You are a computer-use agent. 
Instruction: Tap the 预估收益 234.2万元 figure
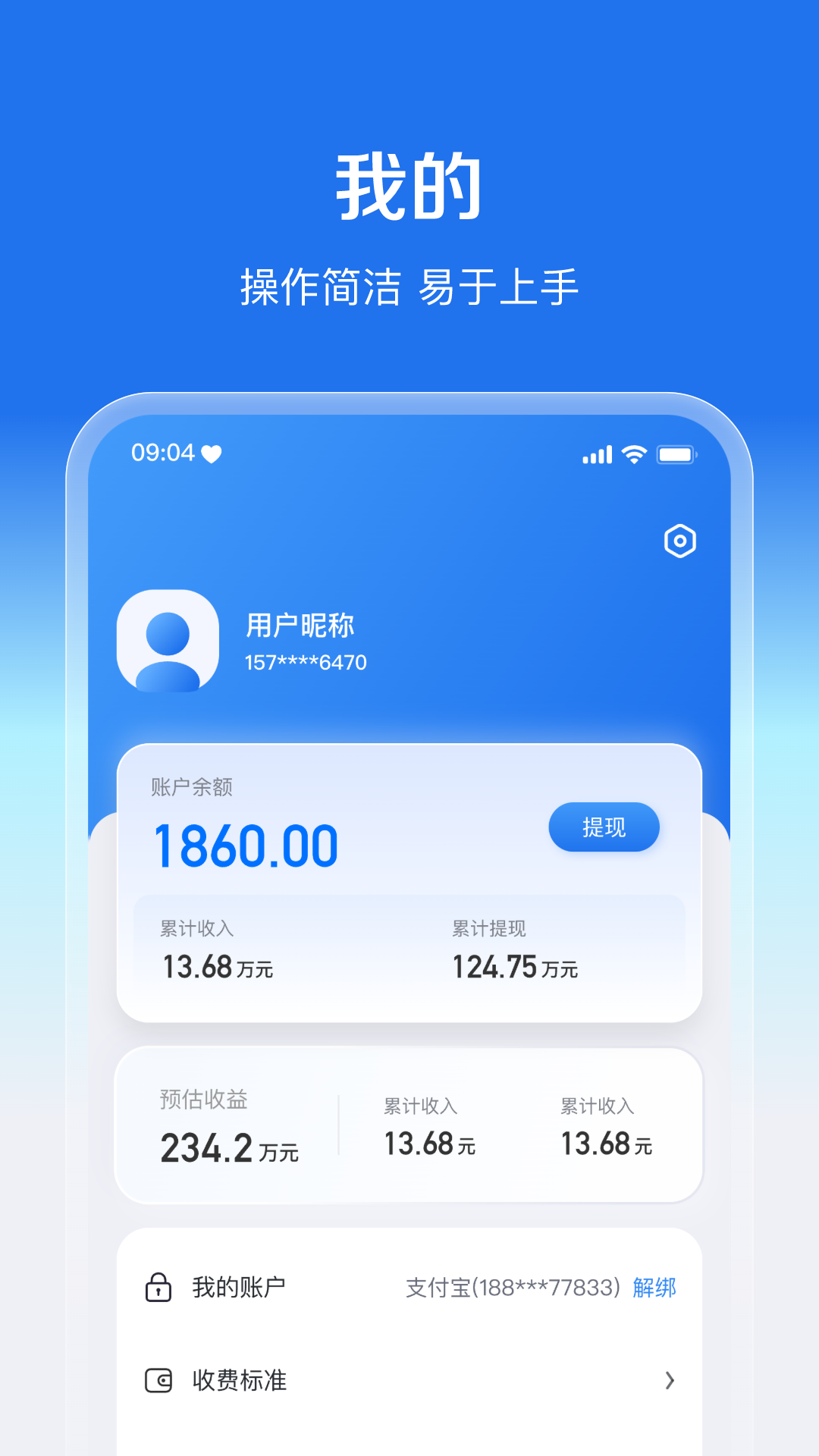tap(229, 1144)
